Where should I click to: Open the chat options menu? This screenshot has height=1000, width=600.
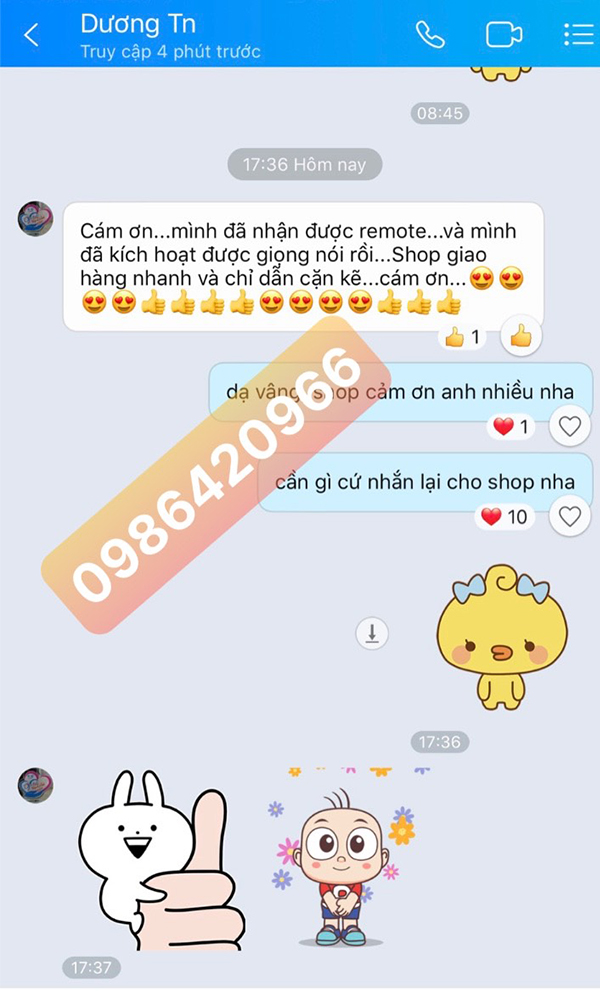coord(578,34)
